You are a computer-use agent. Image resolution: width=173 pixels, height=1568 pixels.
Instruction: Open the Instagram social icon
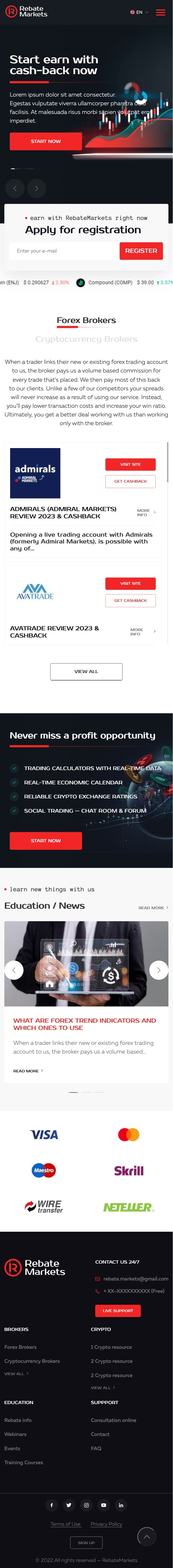(x=86, y=1505)
